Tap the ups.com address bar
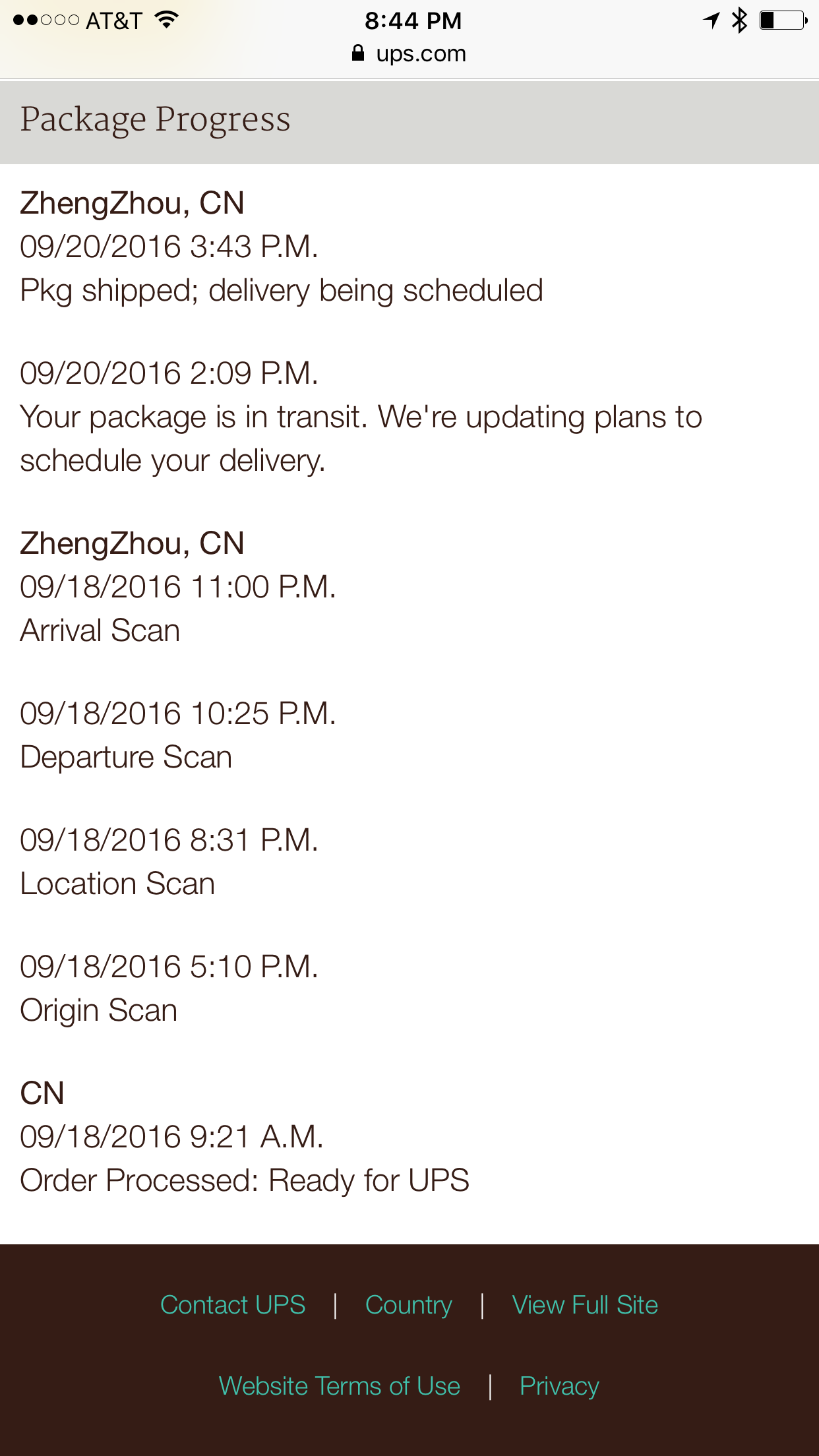Viewport: 819px width, 1456px height. 410,53
